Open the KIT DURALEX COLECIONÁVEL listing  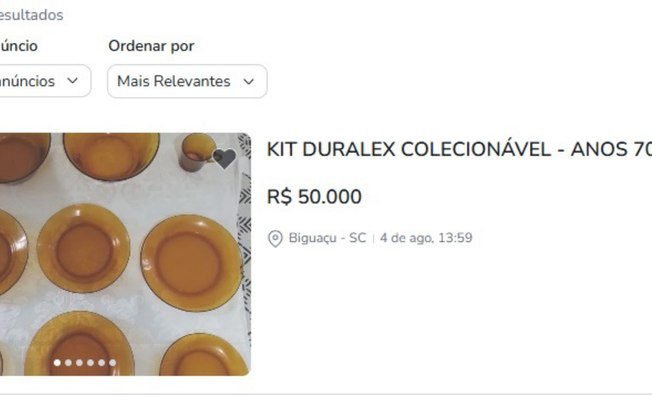click(459, 150)
